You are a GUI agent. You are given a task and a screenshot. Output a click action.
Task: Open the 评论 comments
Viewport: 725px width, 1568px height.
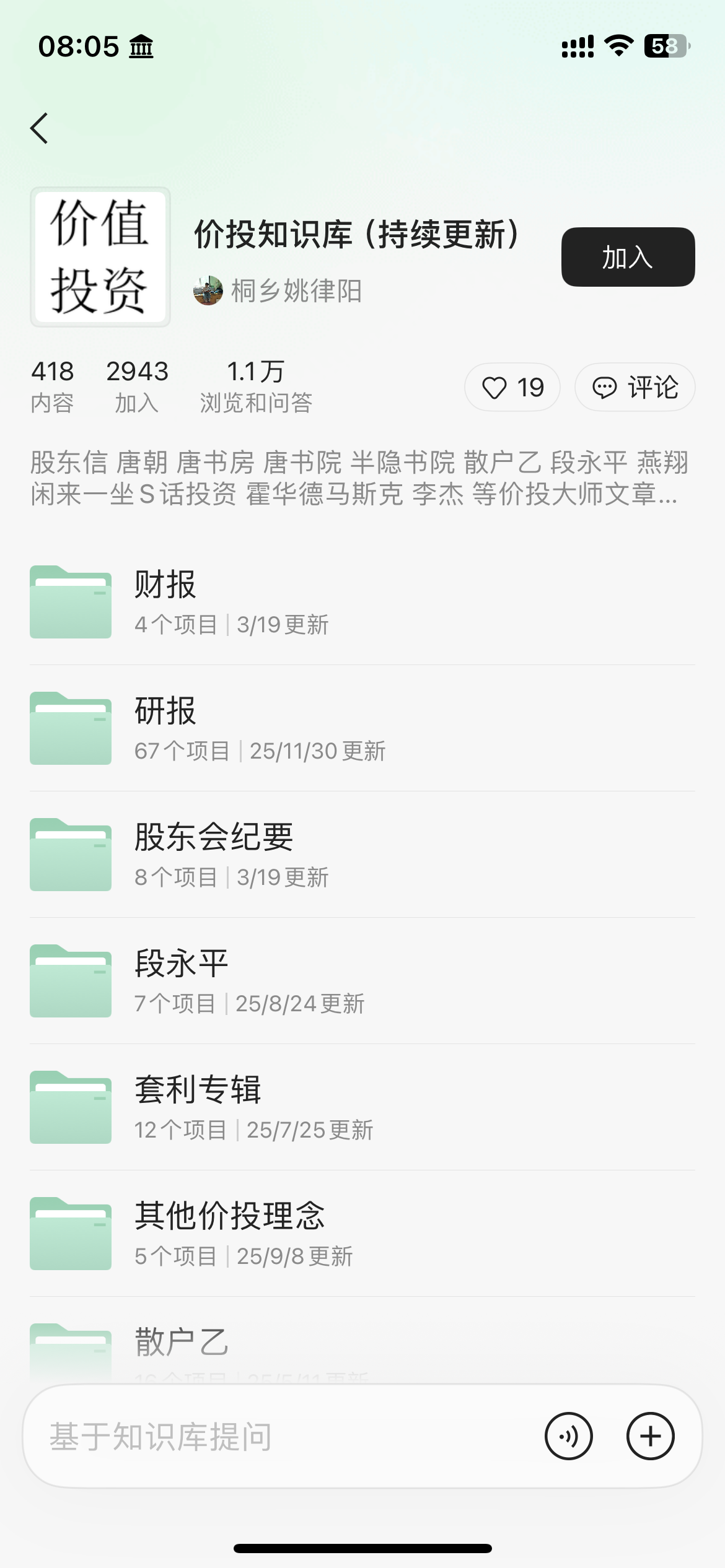635,388
